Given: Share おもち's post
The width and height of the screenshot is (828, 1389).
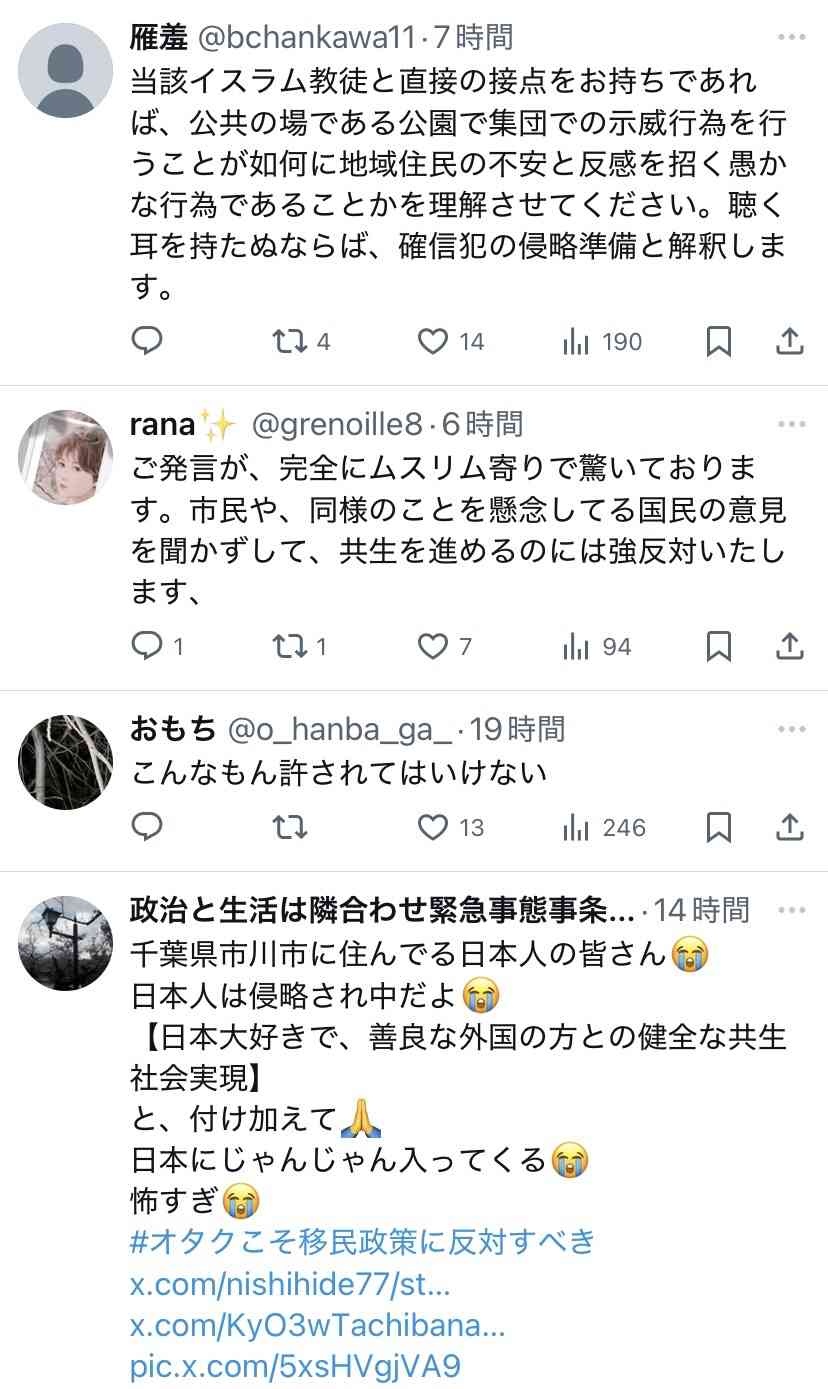Looking at the screenshot, I should (790, 828).
